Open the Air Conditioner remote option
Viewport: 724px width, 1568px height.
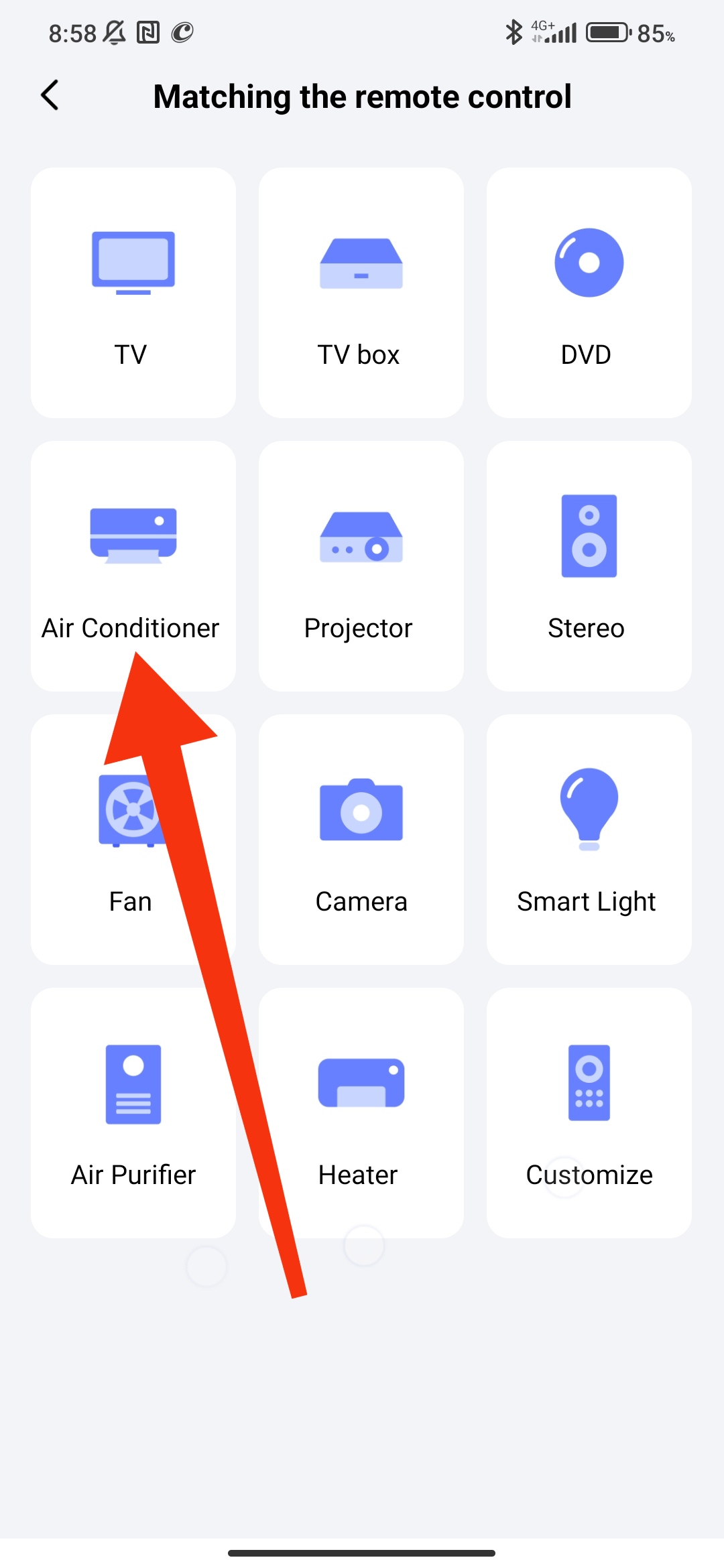pos(133,566)
